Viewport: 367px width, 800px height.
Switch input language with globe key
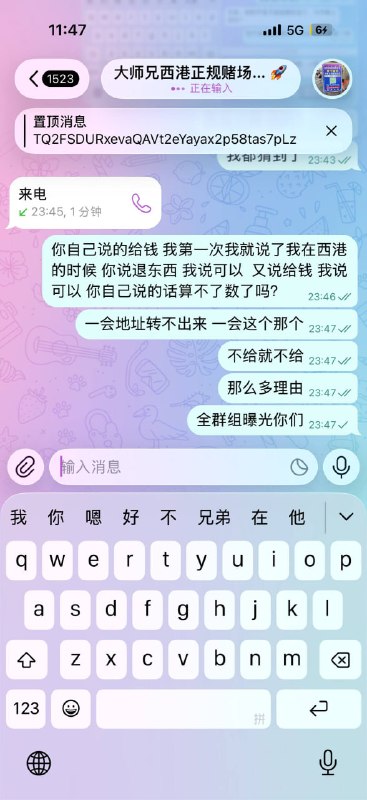(39, 763)
